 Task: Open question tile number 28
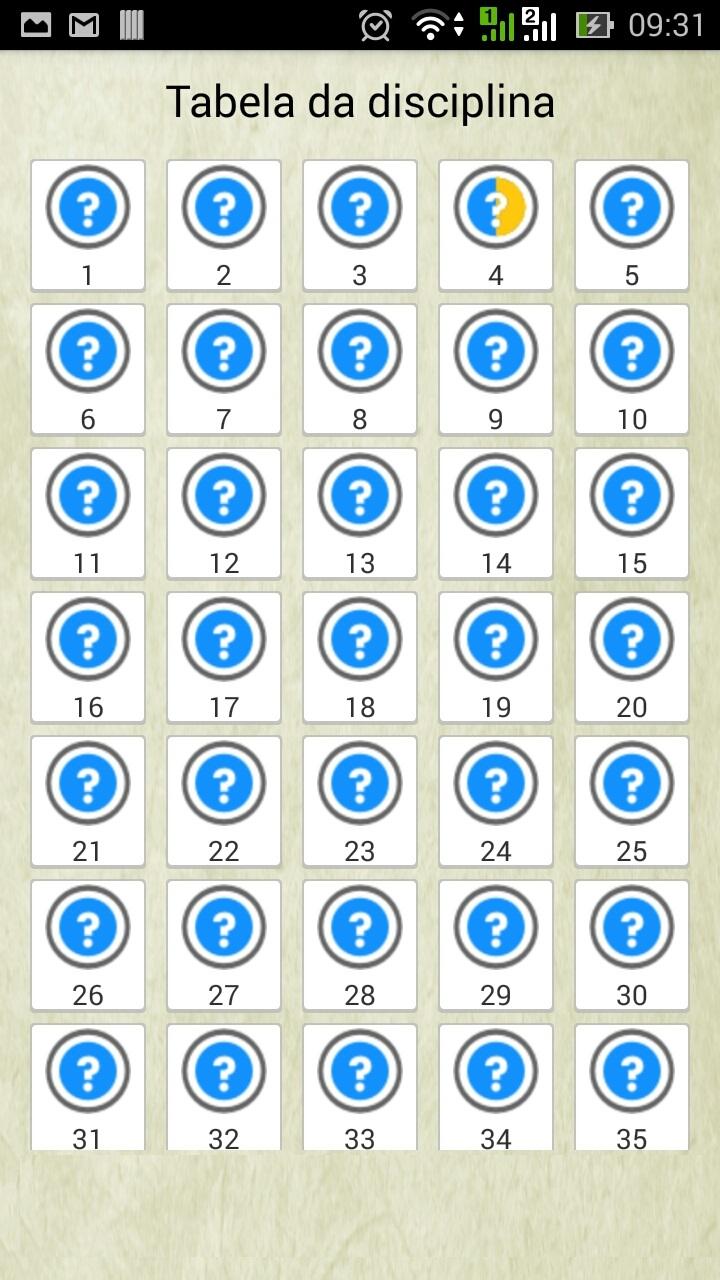[360, 945]
